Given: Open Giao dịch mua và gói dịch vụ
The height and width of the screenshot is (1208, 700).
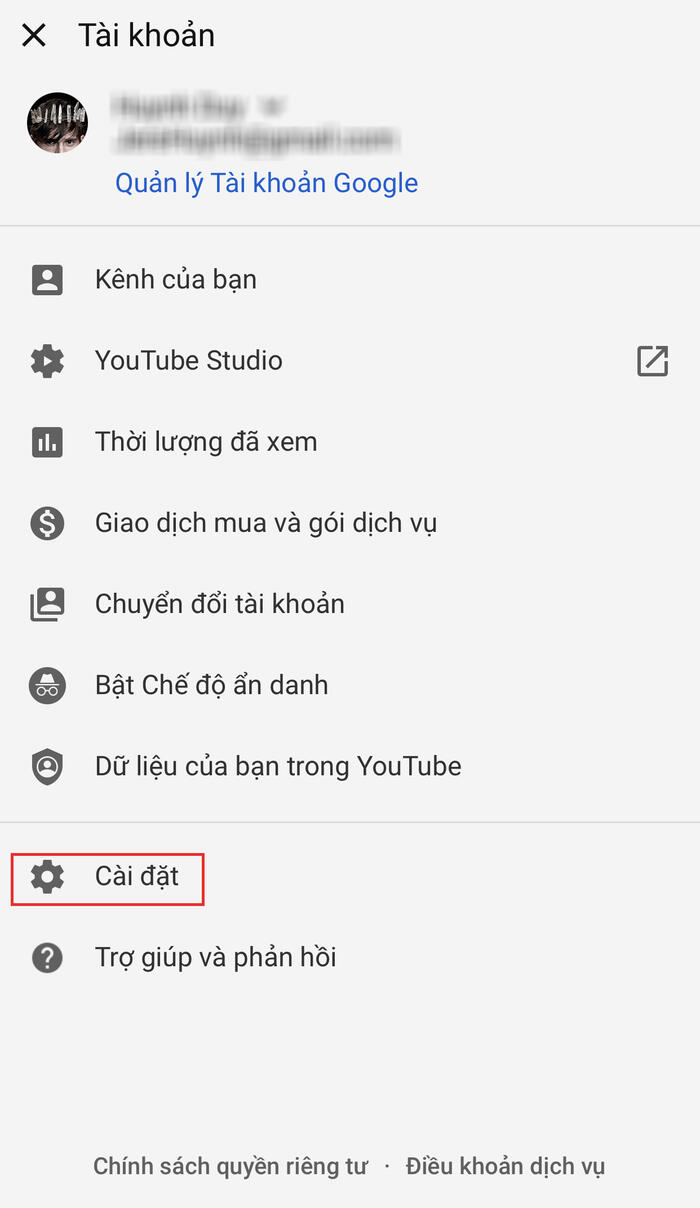Looking at the screenshot, I should click(x=266, y=522).
